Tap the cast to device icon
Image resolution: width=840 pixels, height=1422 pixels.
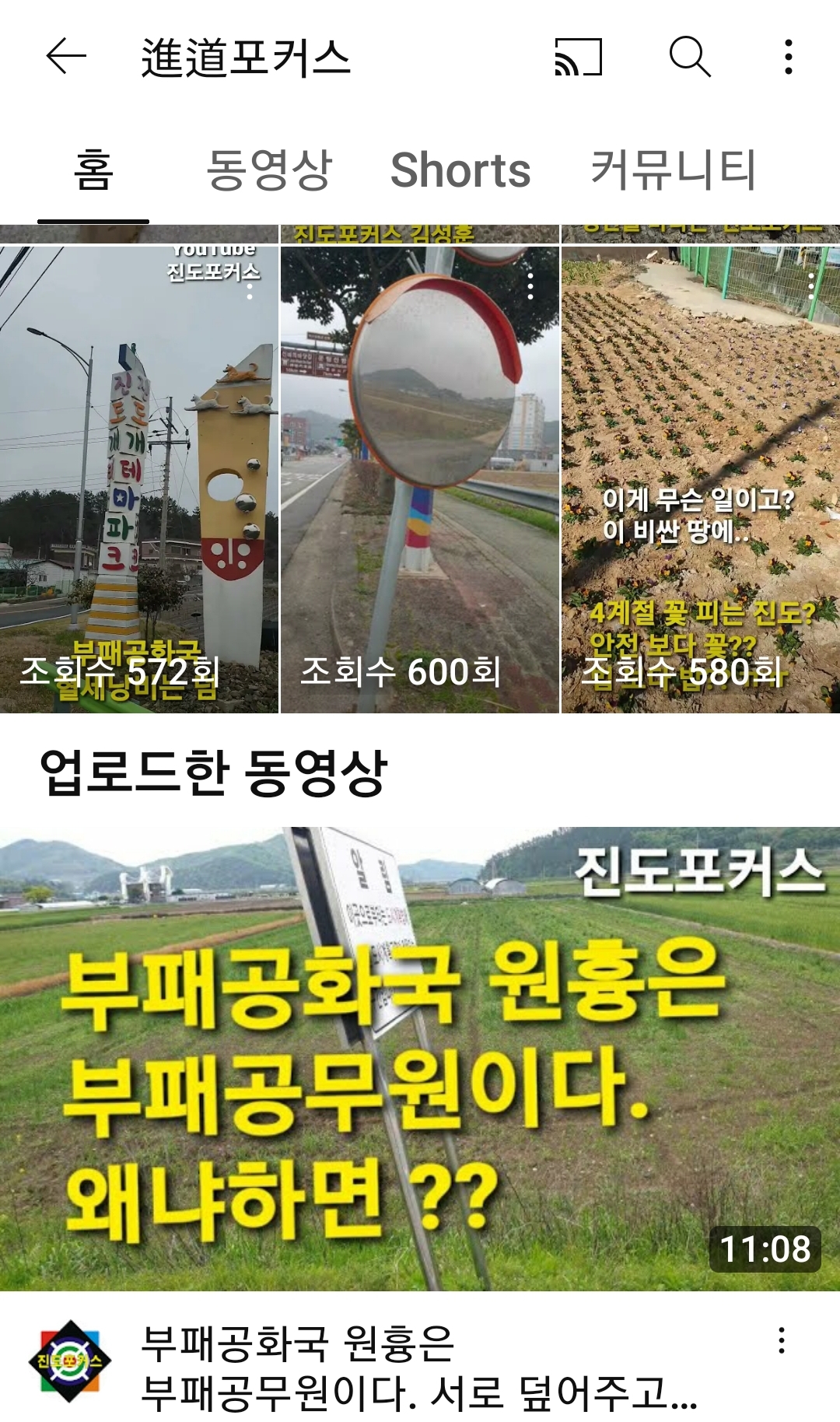pos(578,57)
